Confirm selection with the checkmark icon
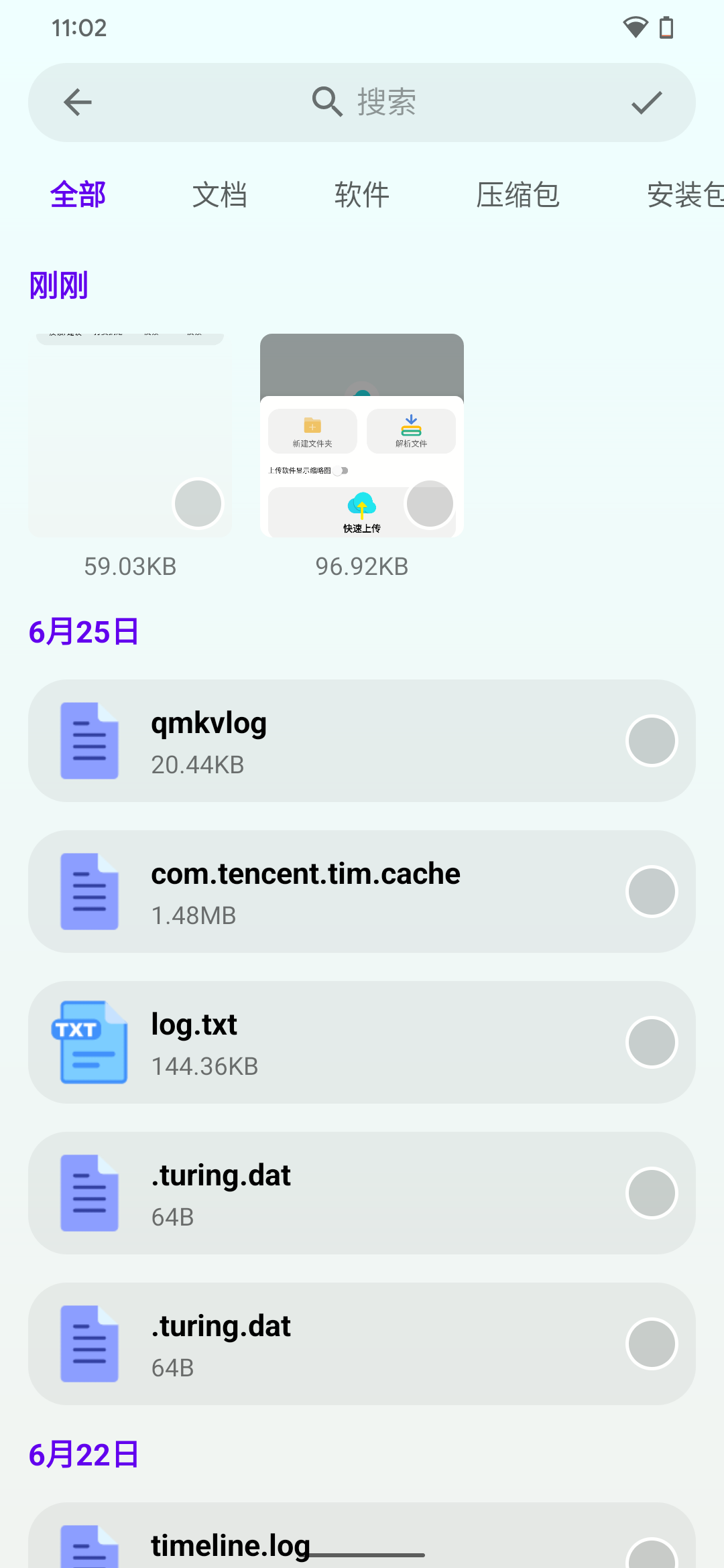724x1568 pixels. pyautogui.click(x=646, y=103)
